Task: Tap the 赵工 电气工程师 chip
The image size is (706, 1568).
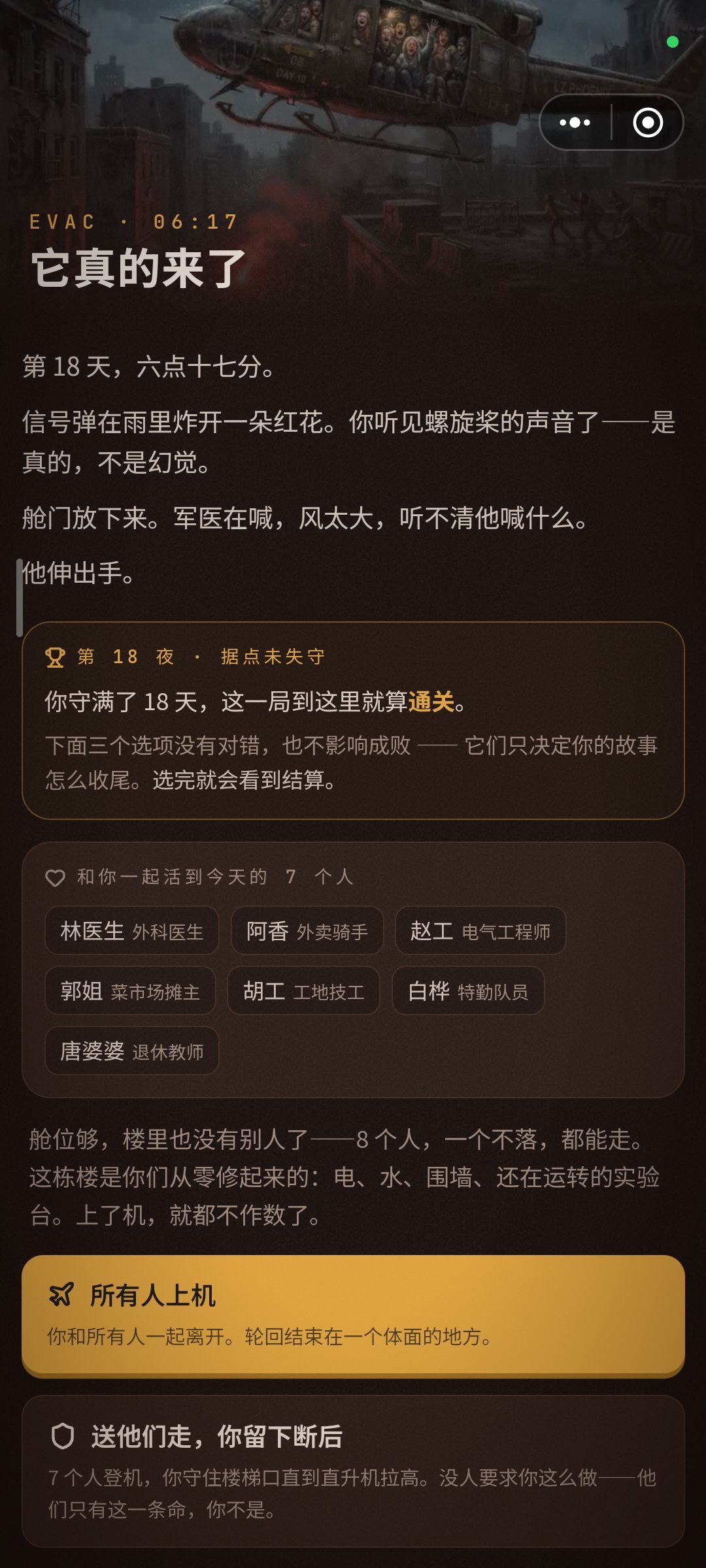Action: 480,930
